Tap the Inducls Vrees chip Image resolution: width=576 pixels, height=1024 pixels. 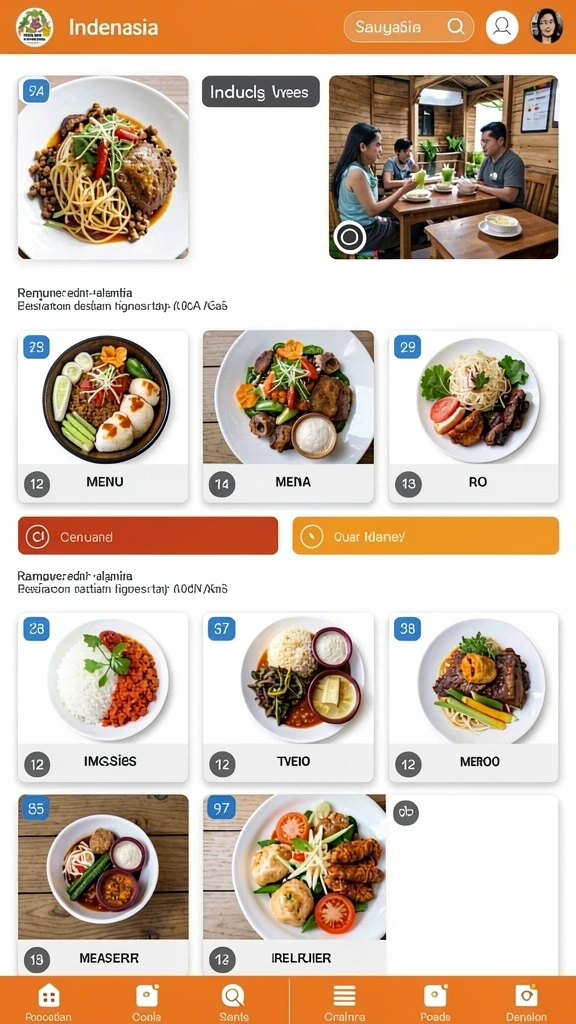261,91
